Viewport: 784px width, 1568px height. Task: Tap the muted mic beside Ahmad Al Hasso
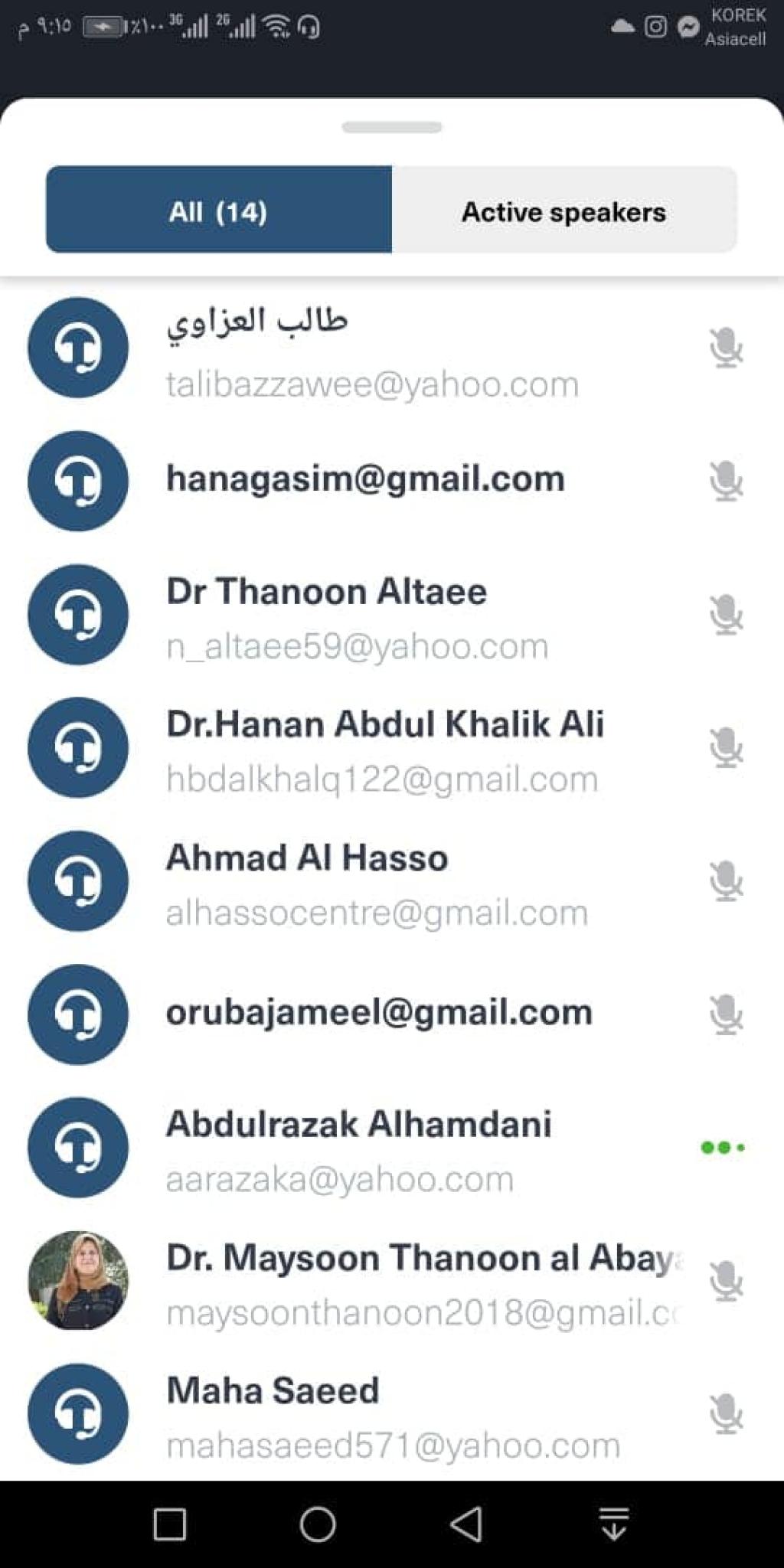726,881
